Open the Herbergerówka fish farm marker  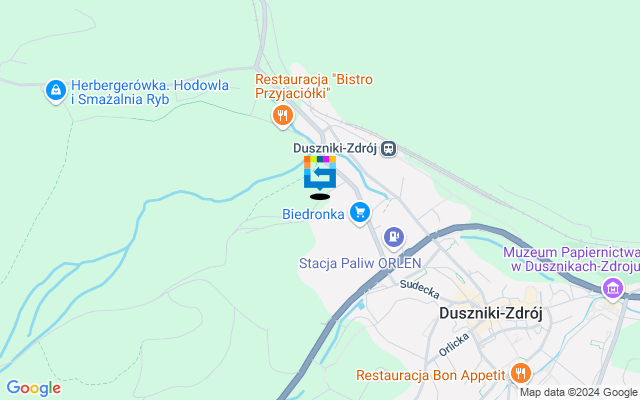[x=56, y=91]
